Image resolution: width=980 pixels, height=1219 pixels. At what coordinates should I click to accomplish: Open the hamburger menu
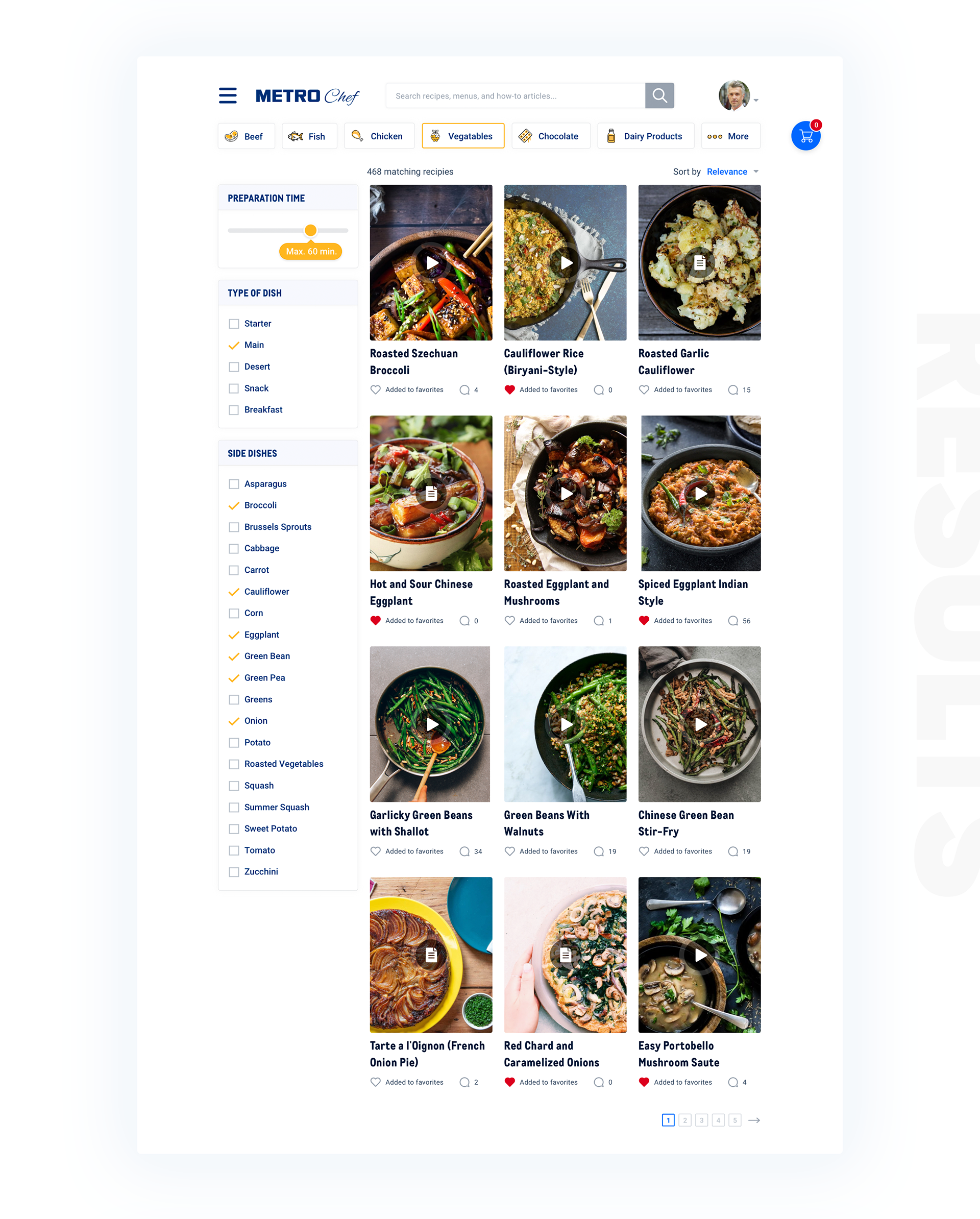tap(228, 95)
